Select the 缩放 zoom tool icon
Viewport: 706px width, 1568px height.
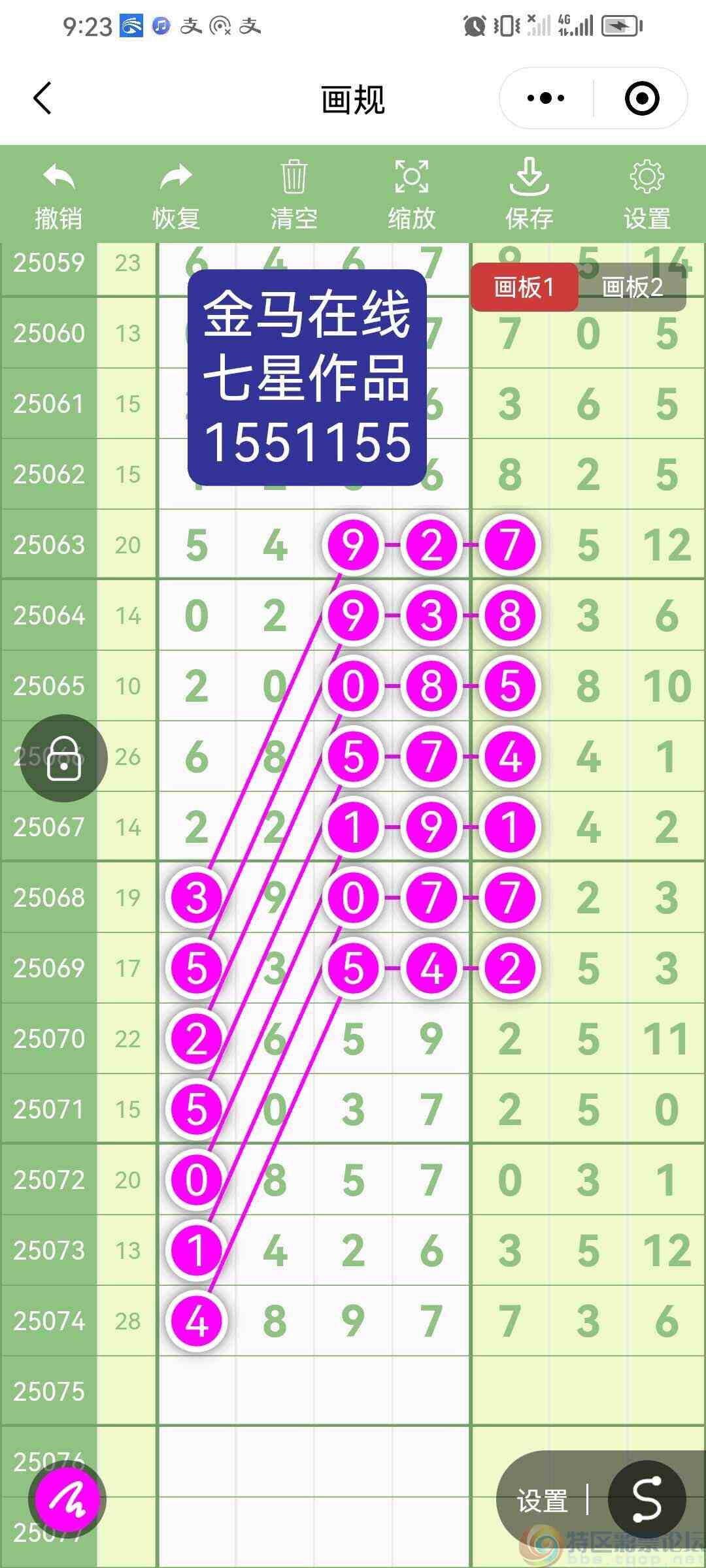[x=411, y=176]
